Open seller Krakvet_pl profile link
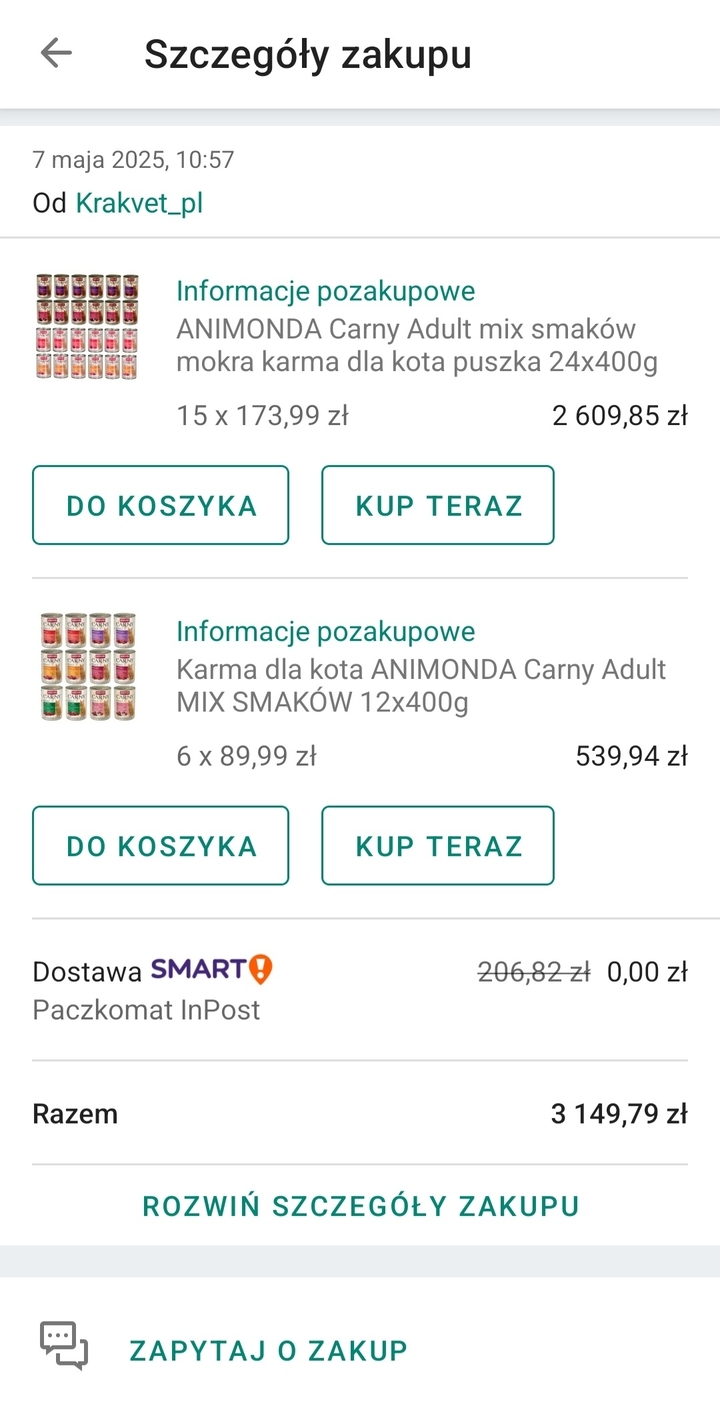 [139, 204]
